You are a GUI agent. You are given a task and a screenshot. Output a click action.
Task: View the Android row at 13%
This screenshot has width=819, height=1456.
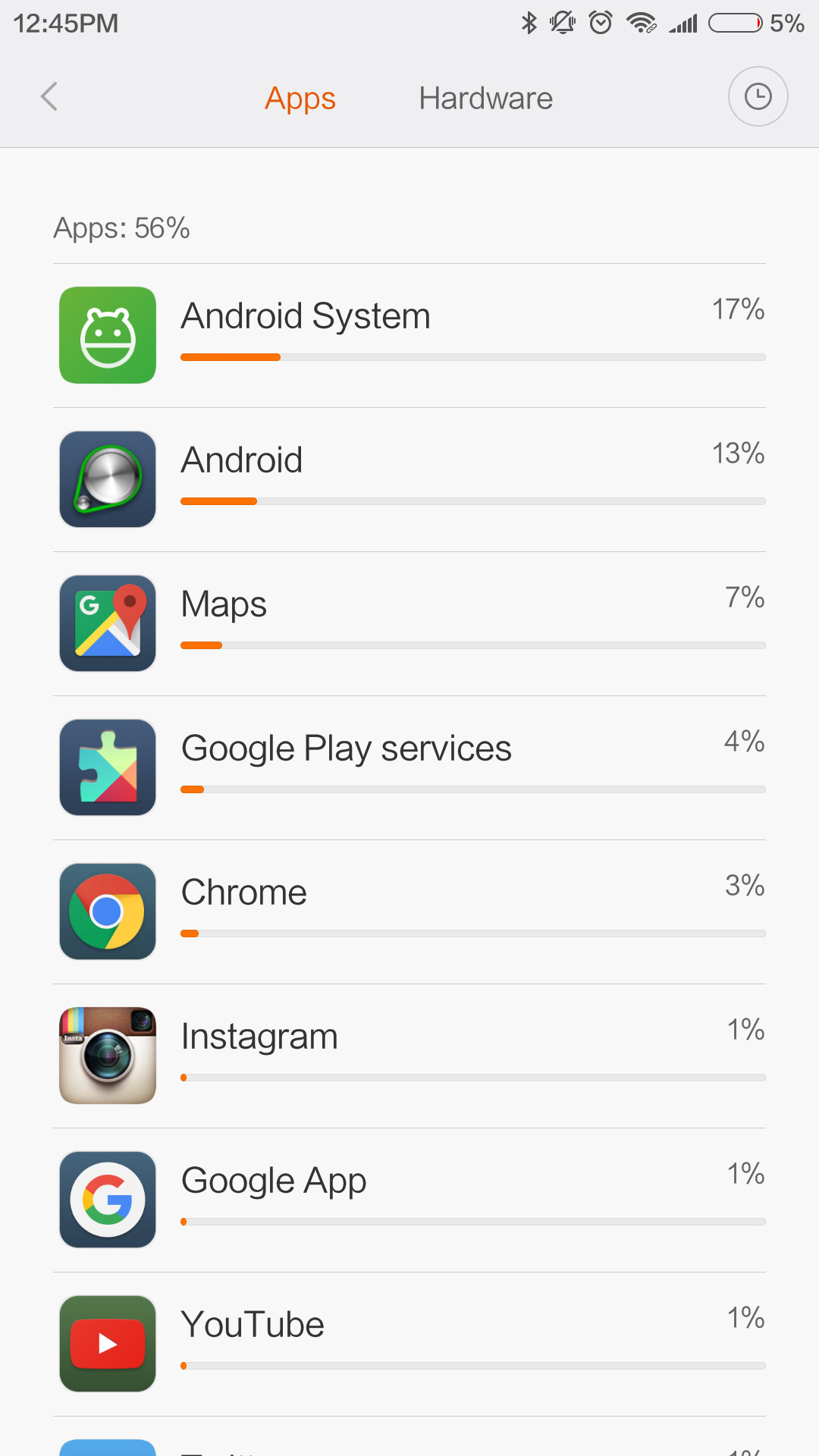[x=409, y=479]
